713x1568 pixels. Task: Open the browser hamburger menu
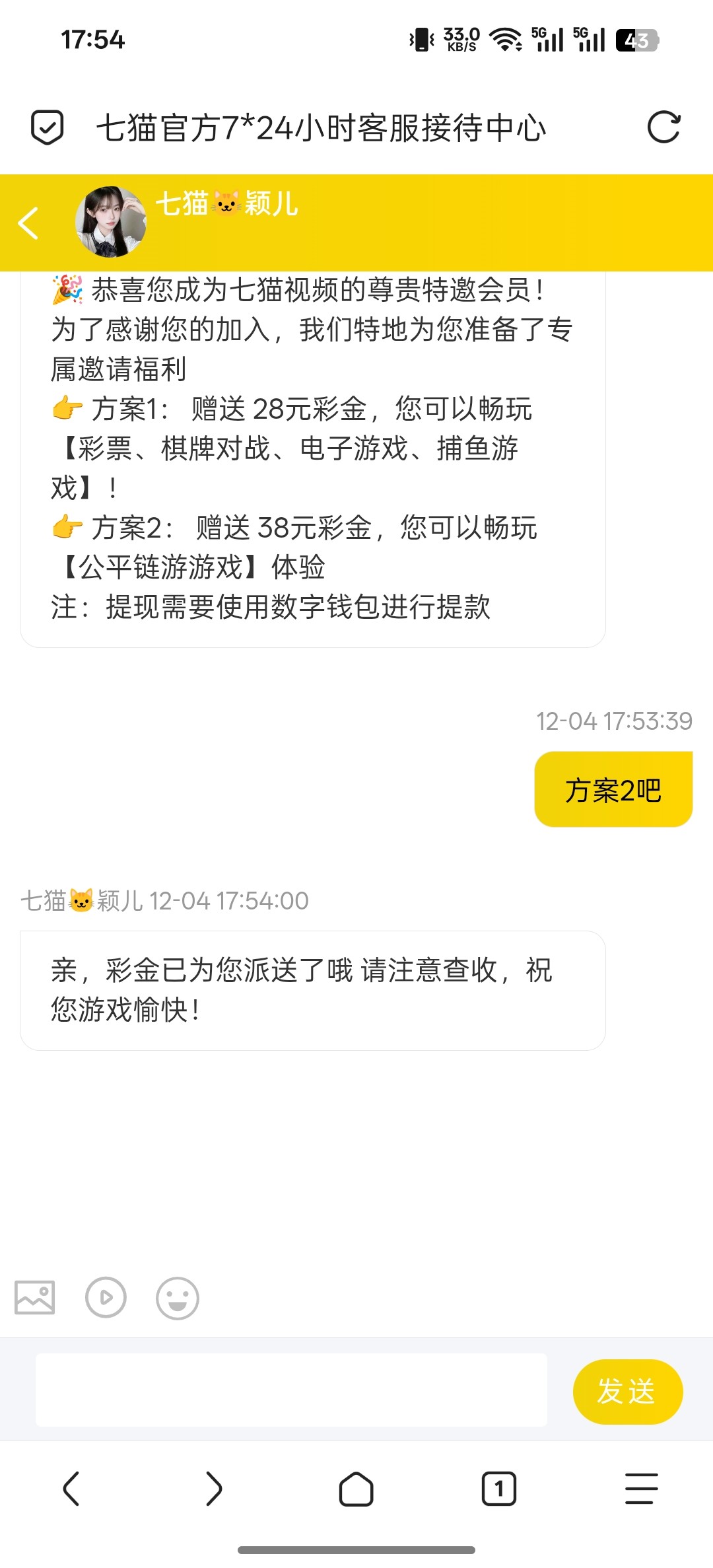click(641, 1489)
